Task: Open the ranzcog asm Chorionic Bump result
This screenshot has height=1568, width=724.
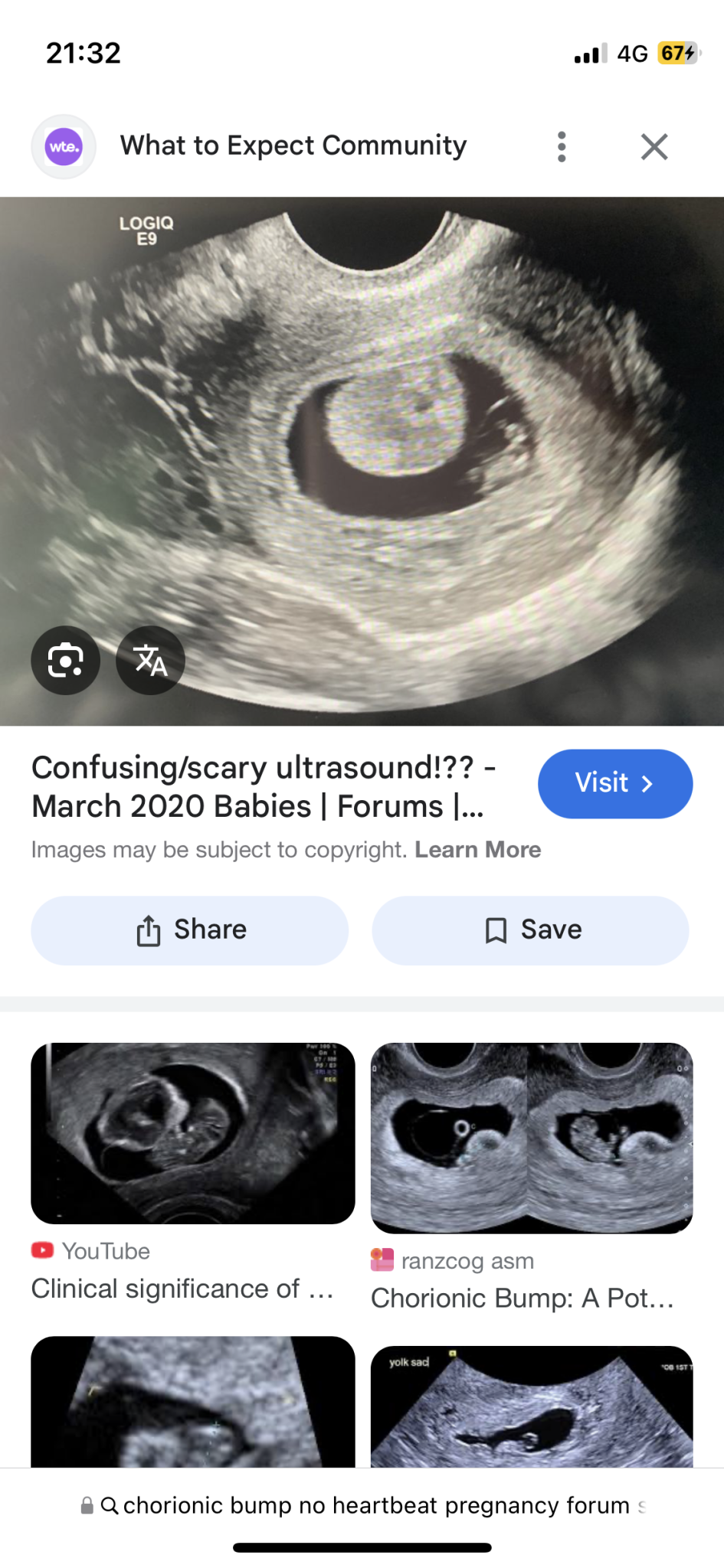Action: [x=531, y=1138]
